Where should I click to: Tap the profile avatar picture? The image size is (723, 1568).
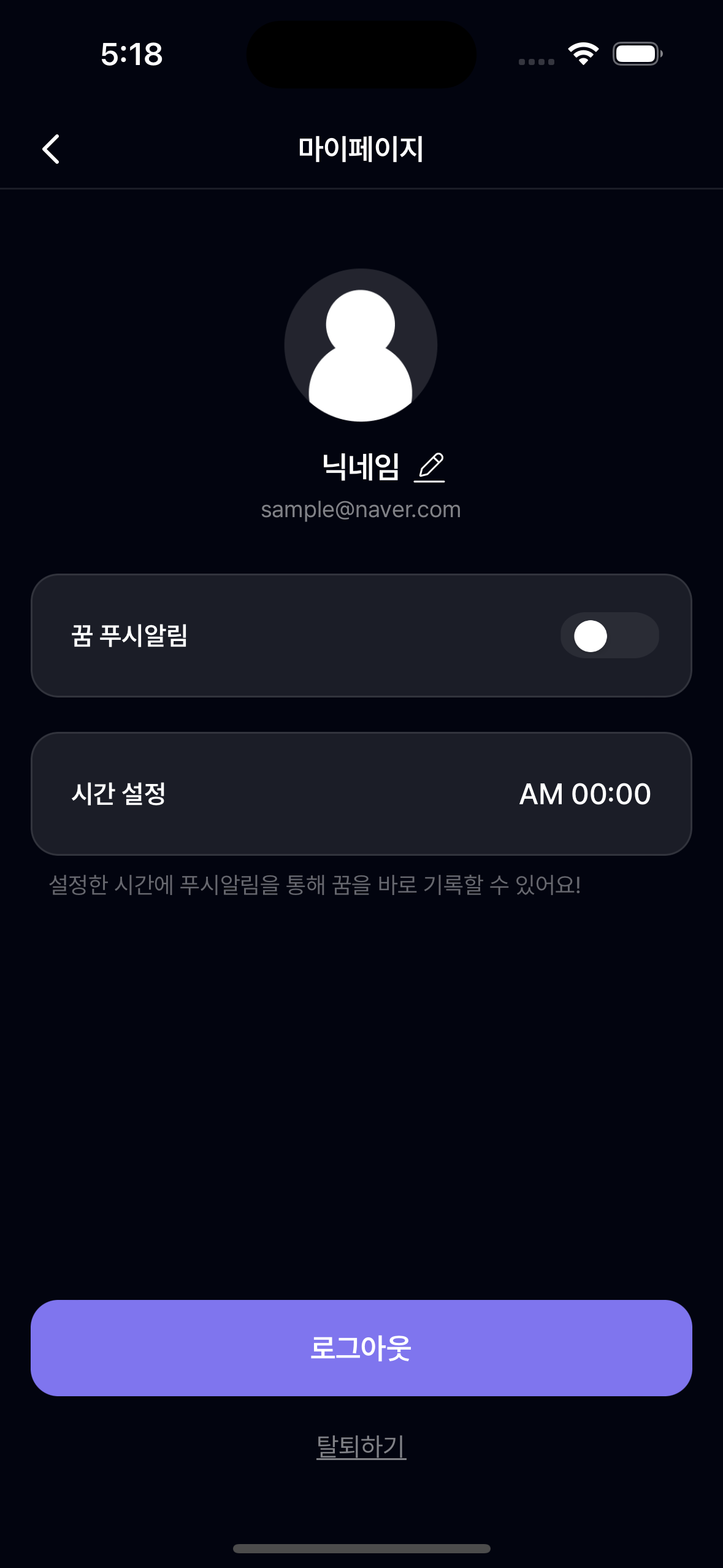click(361, 345)
